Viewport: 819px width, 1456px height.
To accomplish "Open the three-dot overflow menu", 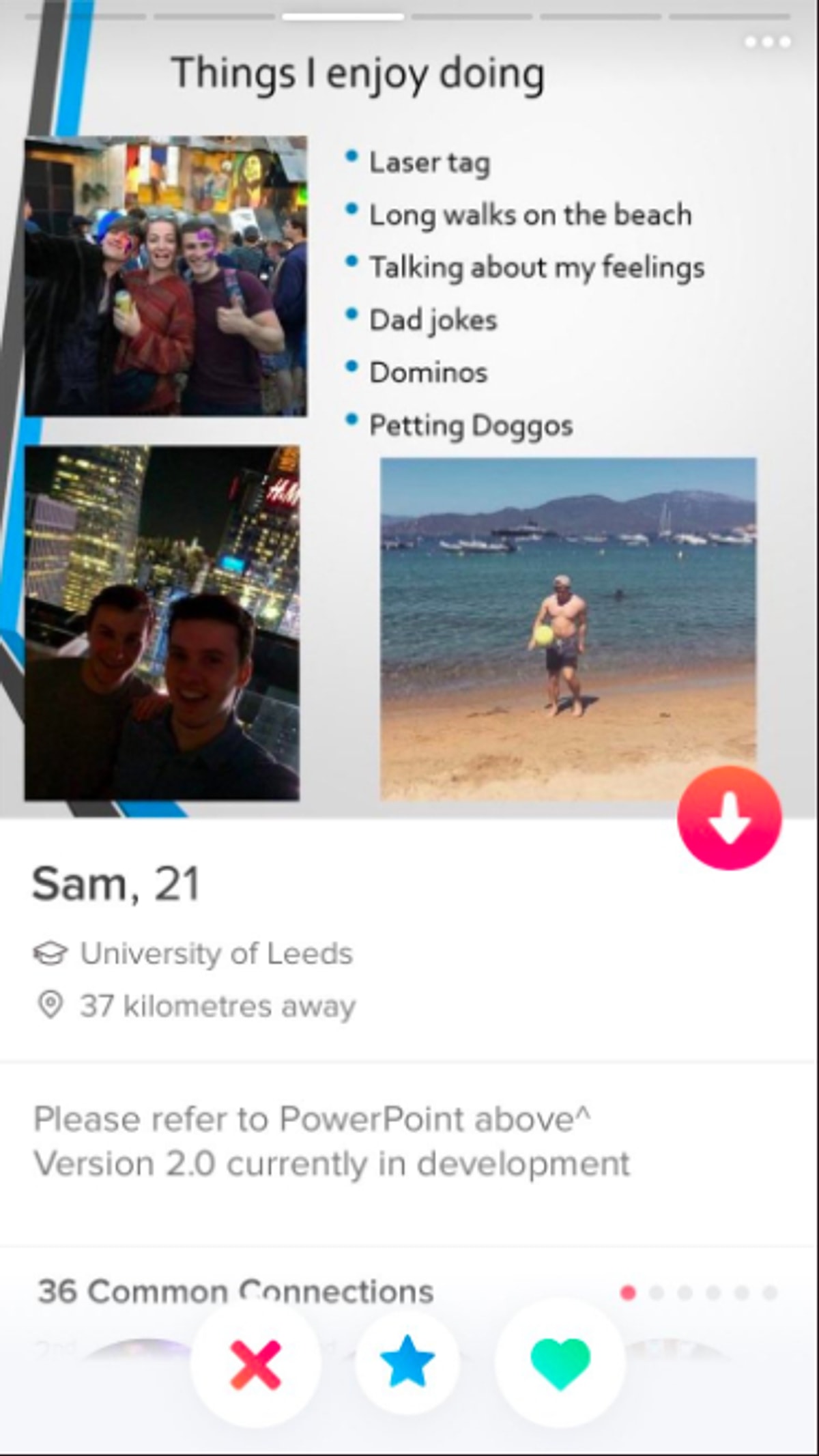I will click(x=767, y=42).
